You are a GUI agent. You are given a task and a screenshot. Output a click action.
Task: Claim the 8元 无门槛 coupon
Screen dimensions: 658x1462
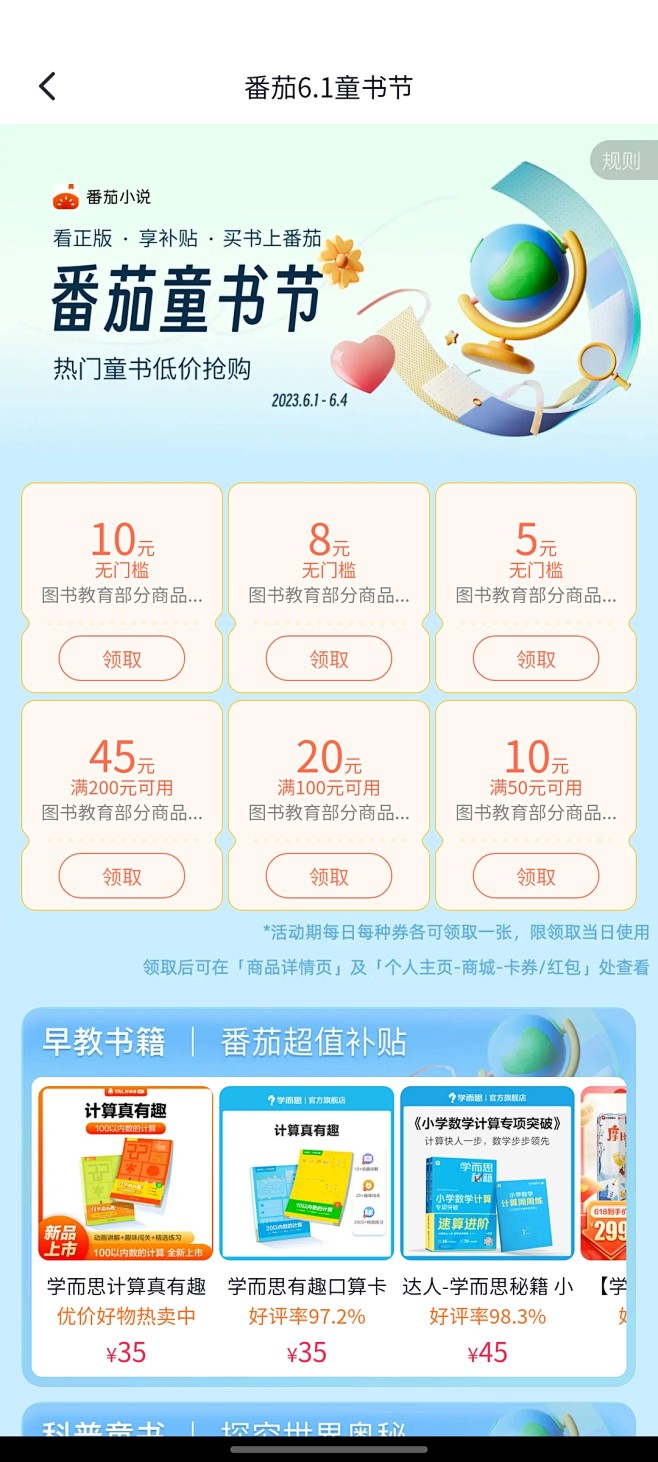(x=329, y=659)
